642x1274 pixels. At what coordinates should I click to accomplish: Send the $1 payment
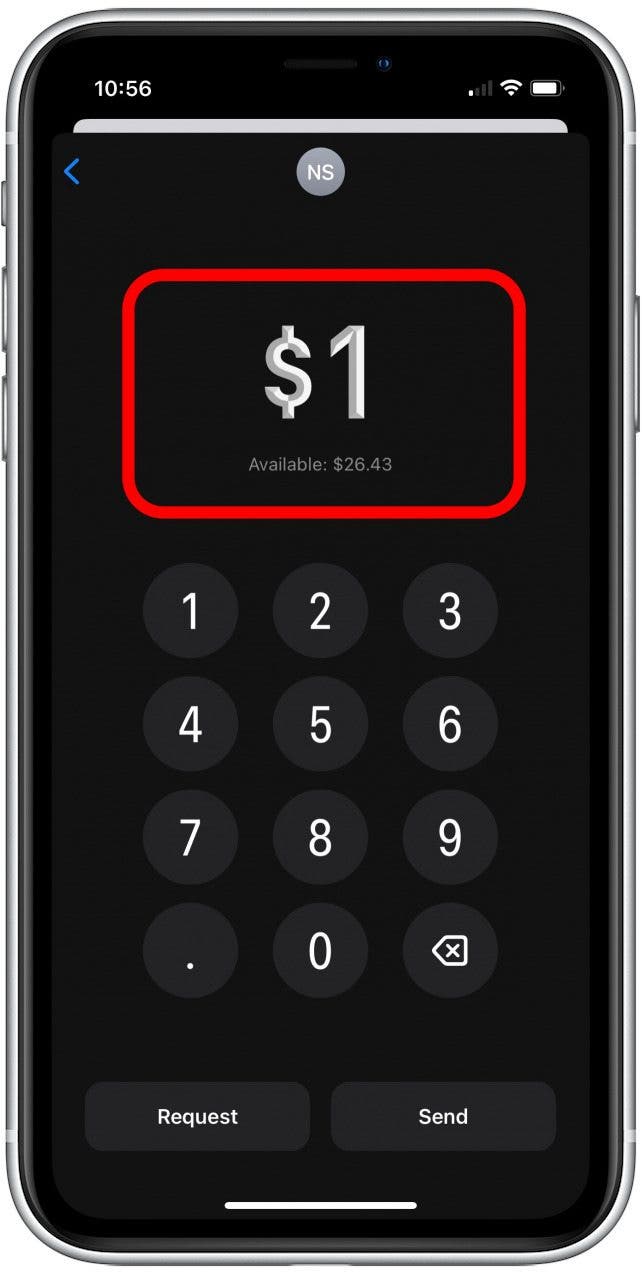[443, 1116]
